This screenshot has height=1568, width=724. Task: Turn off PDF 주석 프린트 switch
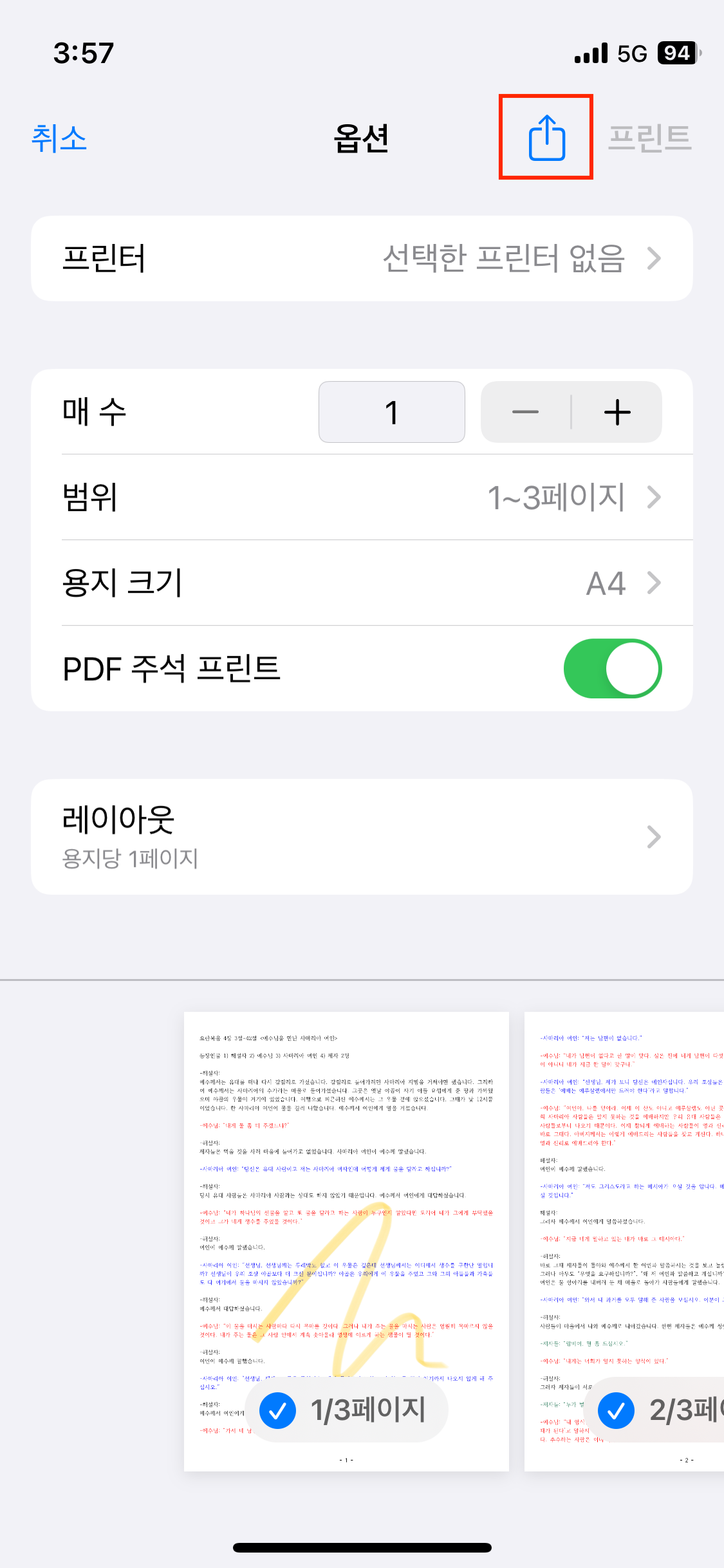click(612, 668)
